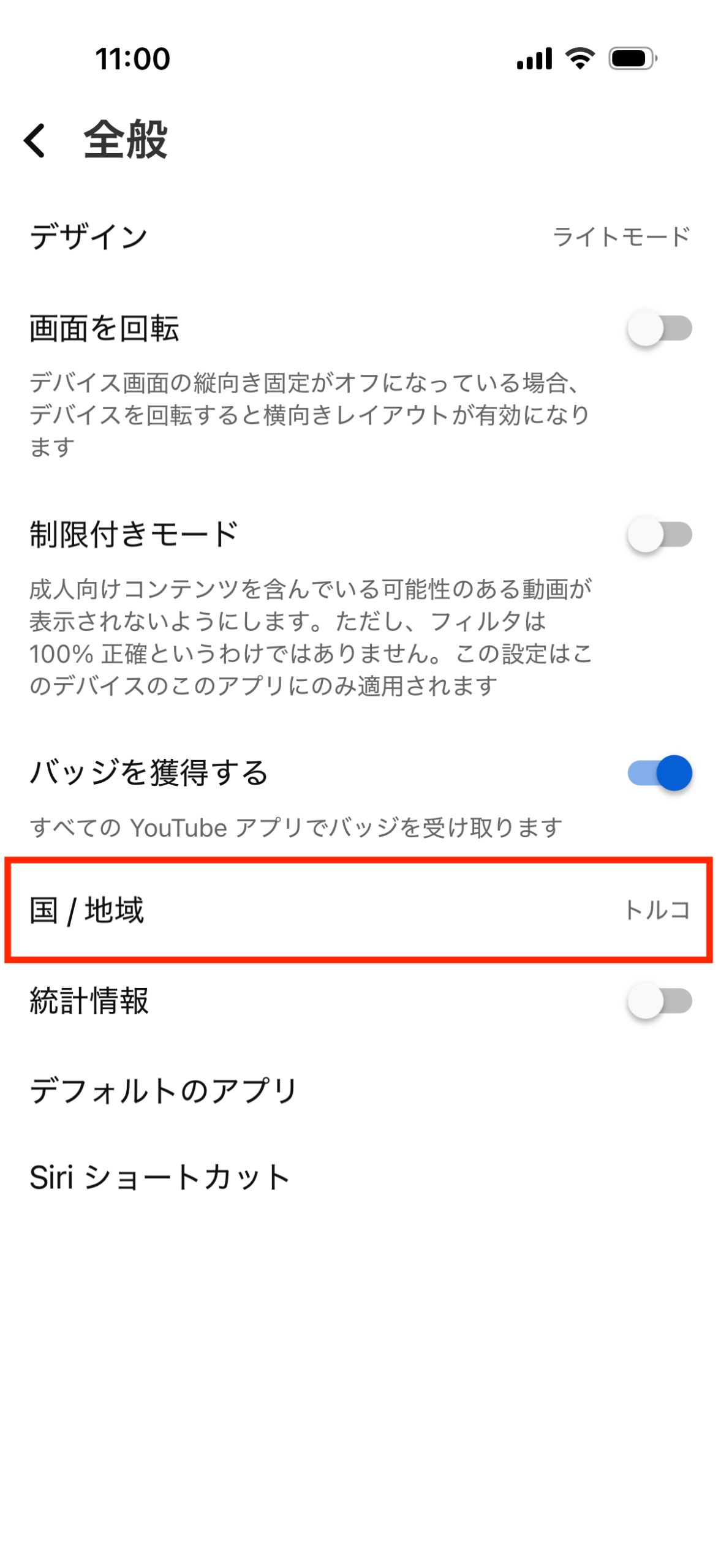This screenshot has height=1568, width=721.
Task: Disable the バッジを獲得する toggle
Action: (659, 772)
